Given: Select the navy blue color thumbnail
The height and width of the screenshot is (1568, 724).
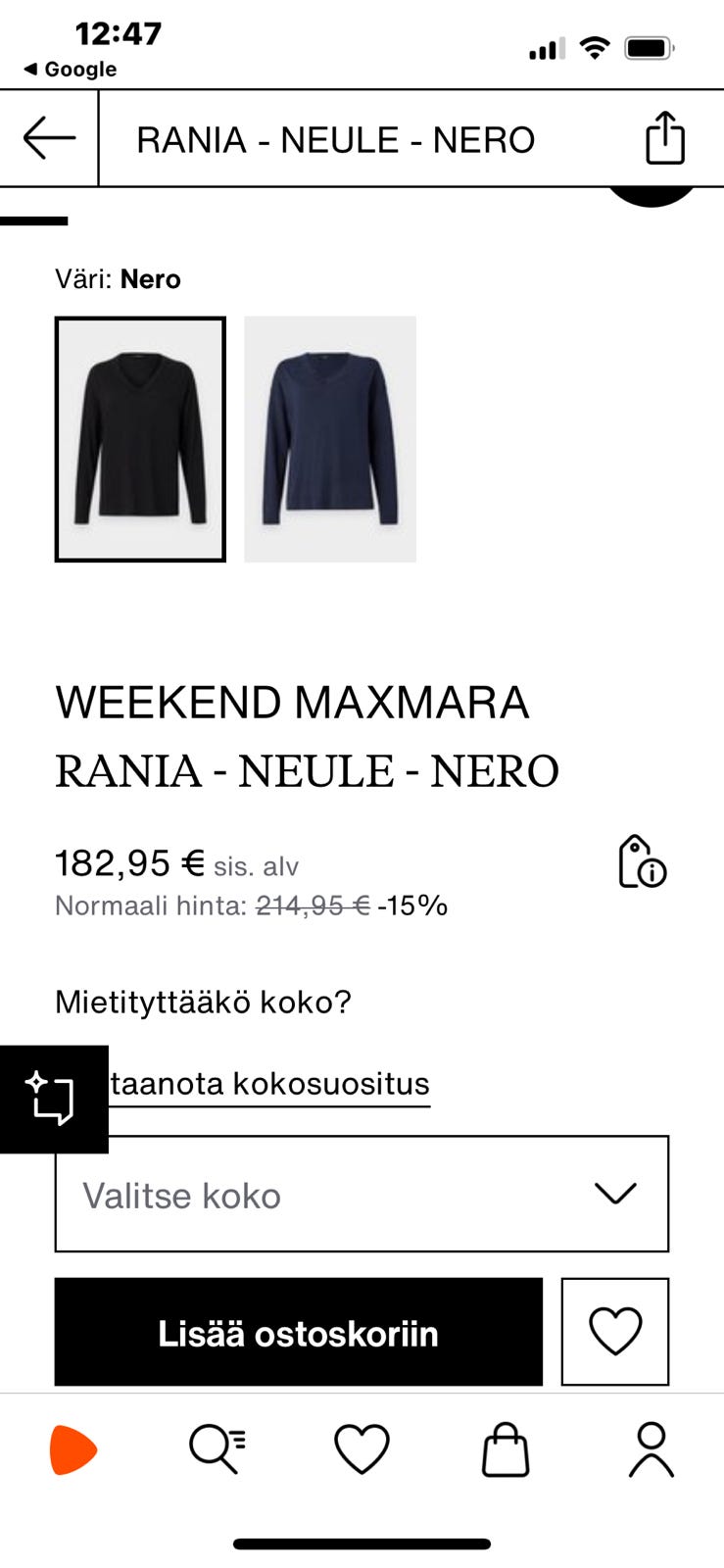Looking at the screenshot, I should pos(330,439).
